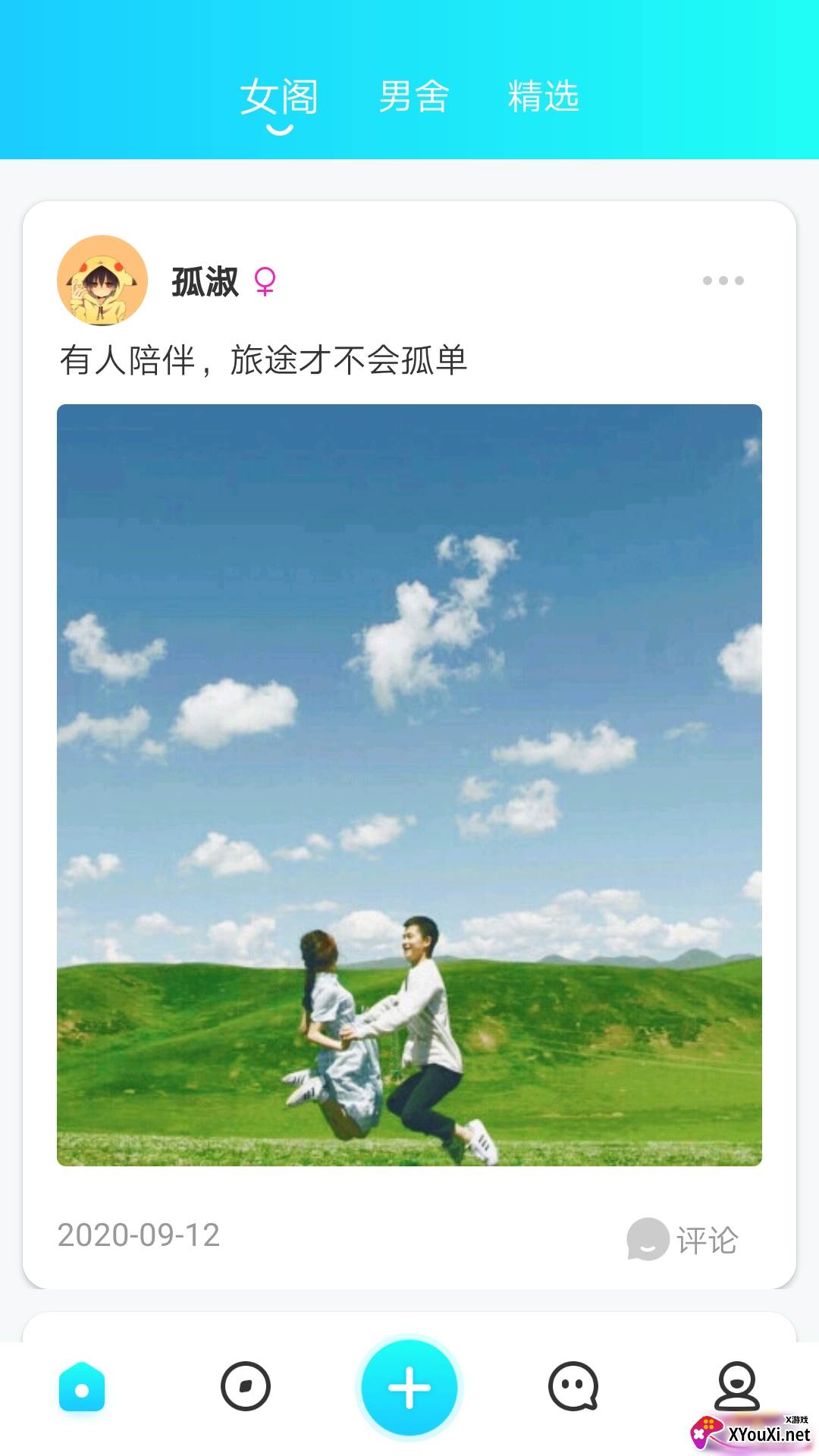View the couple jumping photo in 孤淑's post
The height and width of the screenshot is (1456, 819).
pos(409,785)
